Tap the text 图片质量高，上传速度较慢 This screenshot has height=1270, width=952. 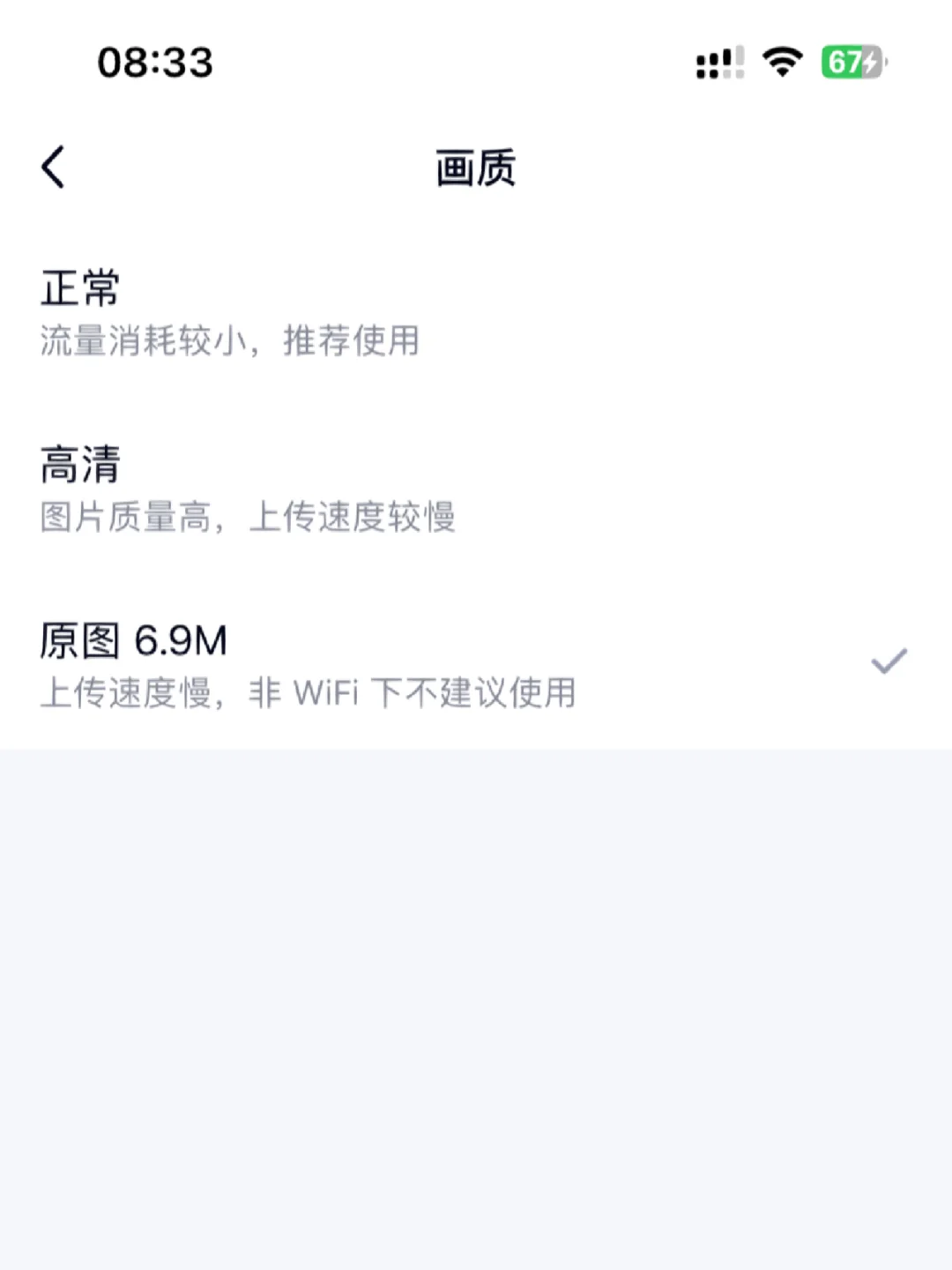click(249, 519)
